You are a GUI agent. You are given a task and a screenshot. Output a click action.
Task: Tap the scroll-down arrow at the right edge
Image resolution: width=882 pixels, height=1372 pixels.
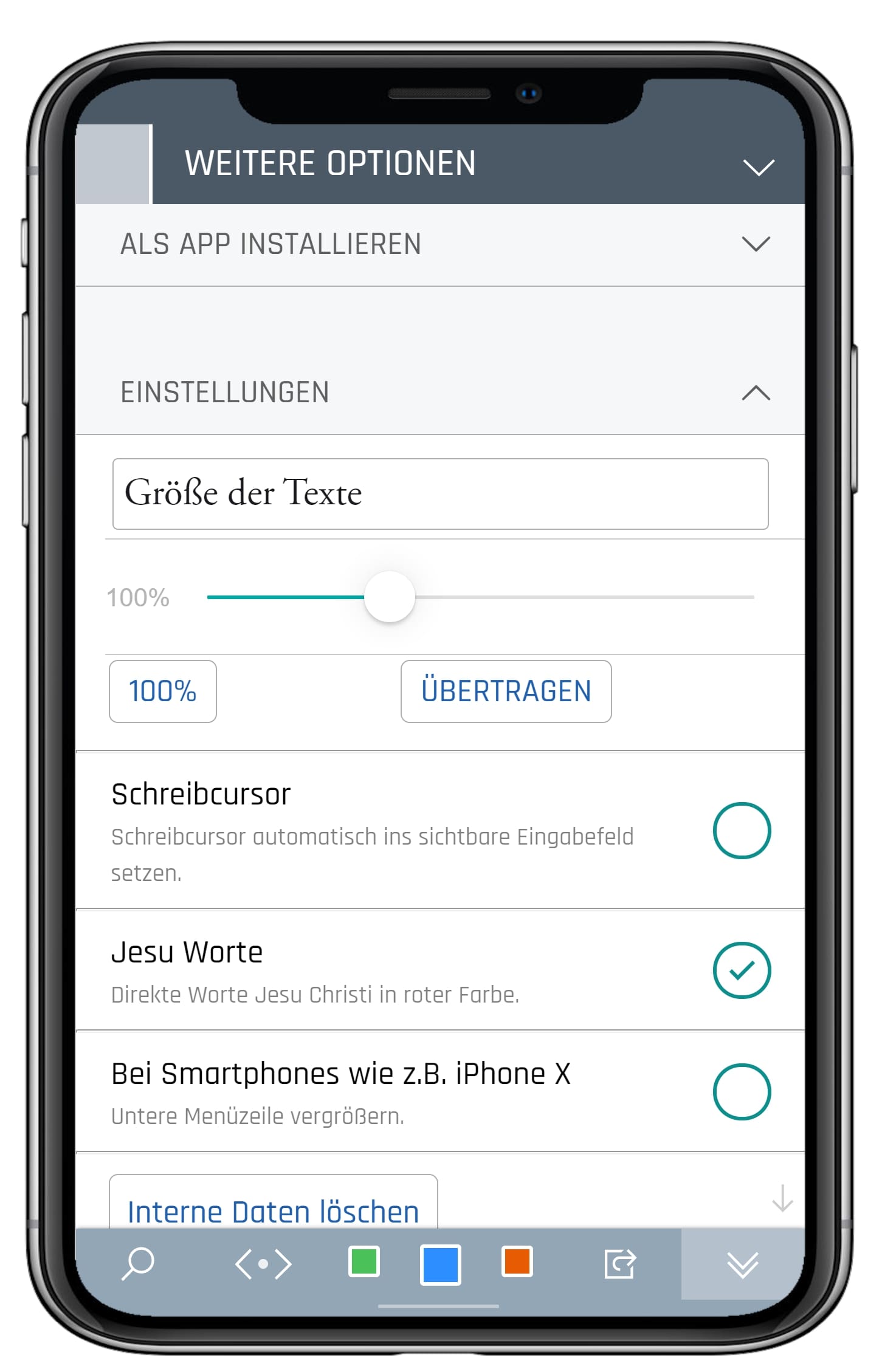click(x=782, y=1198)
